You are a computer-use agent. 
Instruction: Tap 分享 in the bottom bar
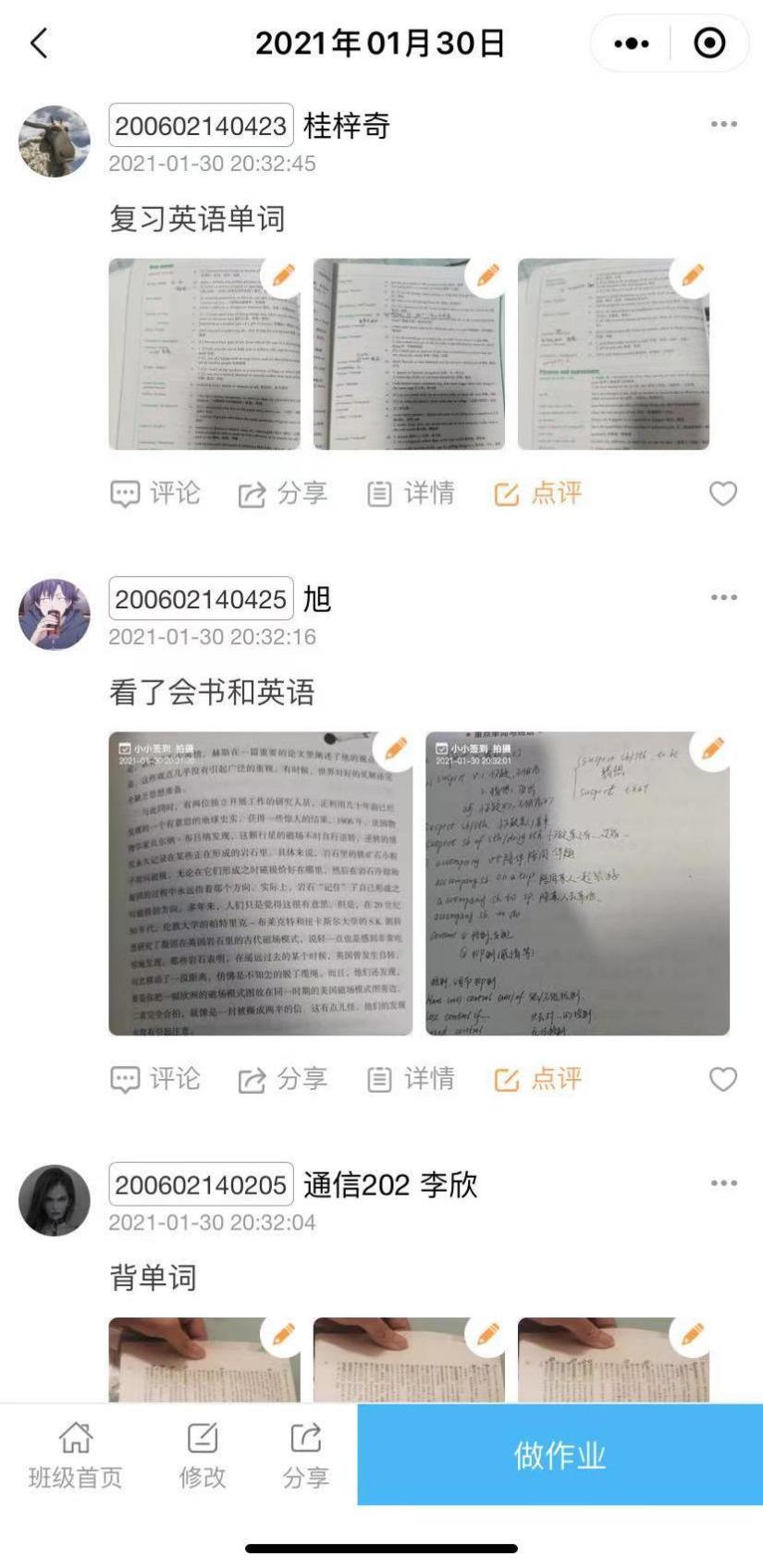click(x=305, y=1455)
